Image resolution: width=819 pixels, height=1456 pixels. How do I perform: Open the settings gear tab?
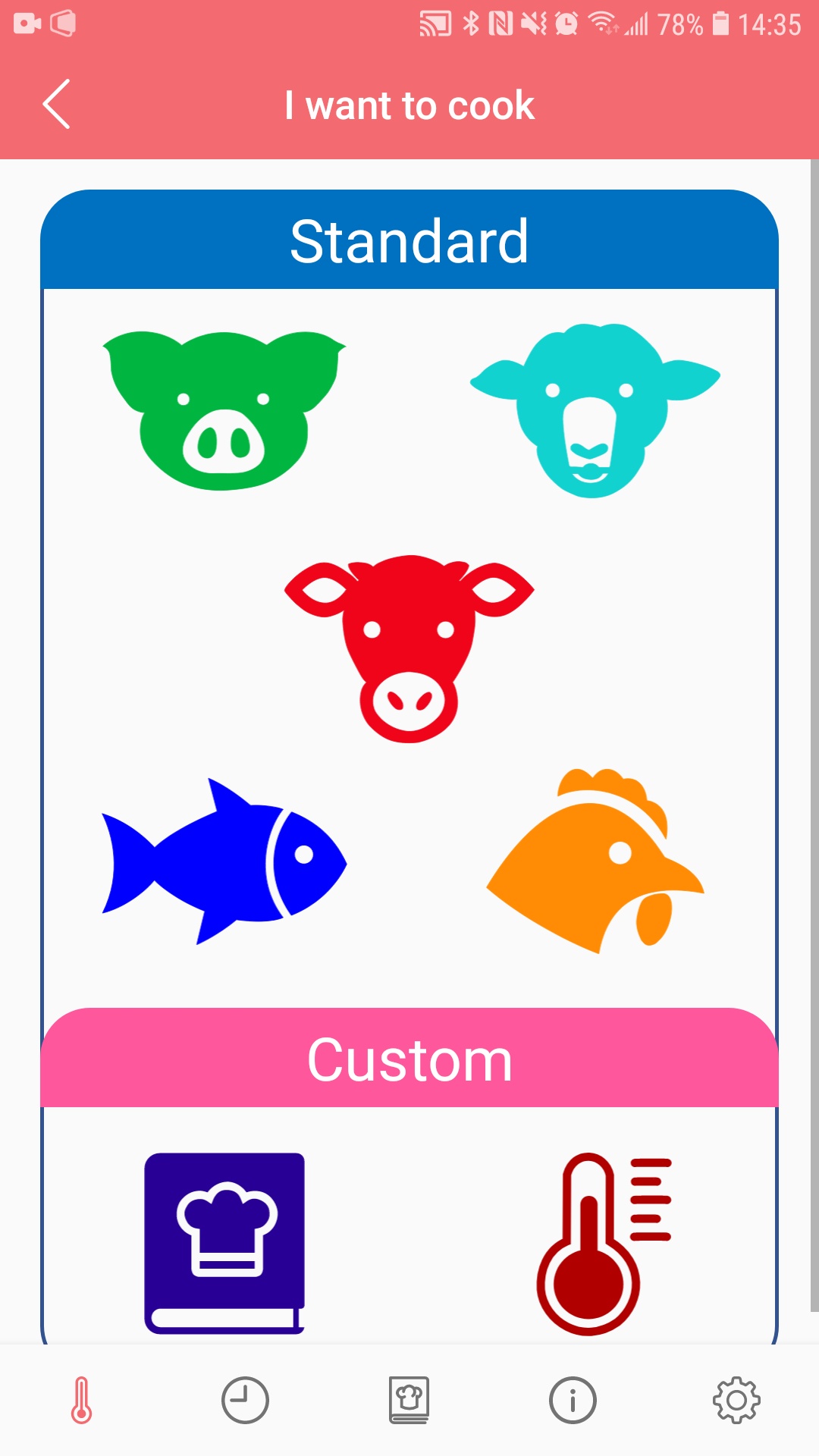click(x=736, y=1400)
